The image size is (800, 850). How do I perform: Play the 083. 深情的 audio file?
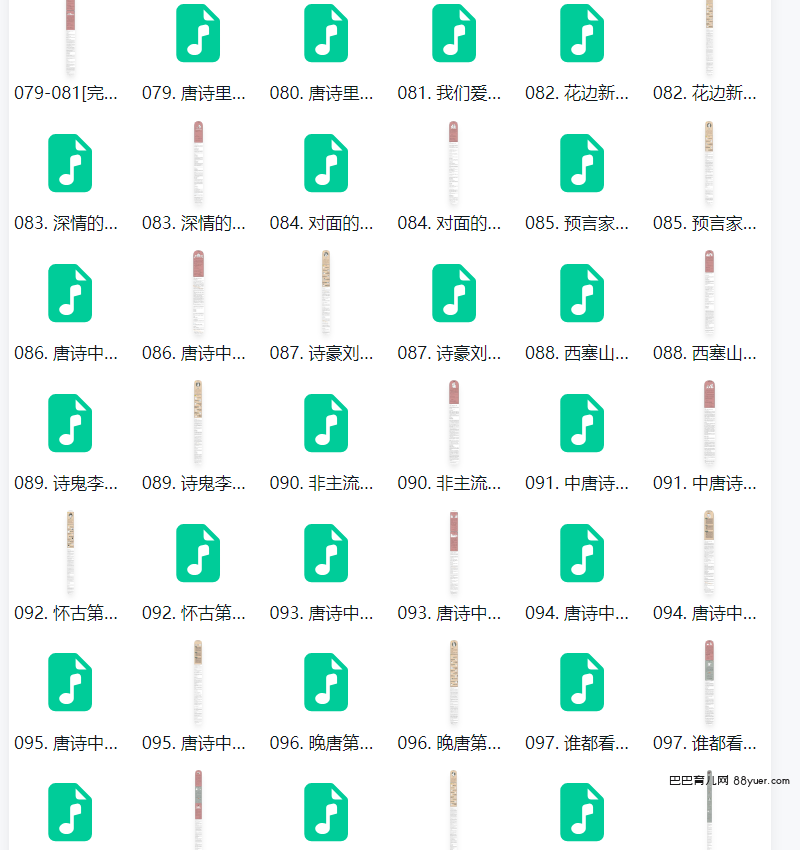point(70,163)
